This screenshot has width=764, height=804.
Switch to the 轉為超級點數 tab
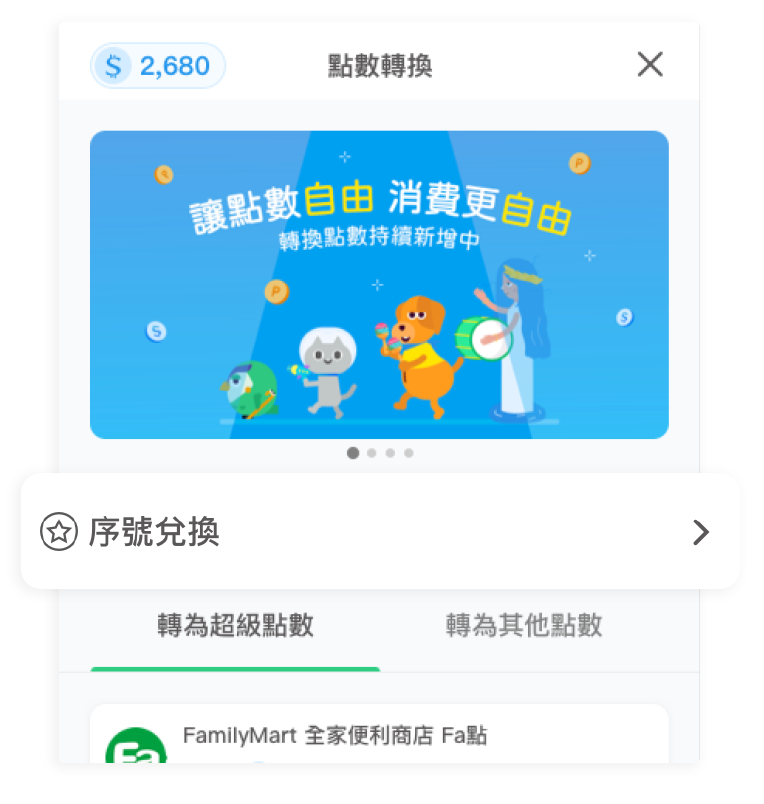[235, 626]
